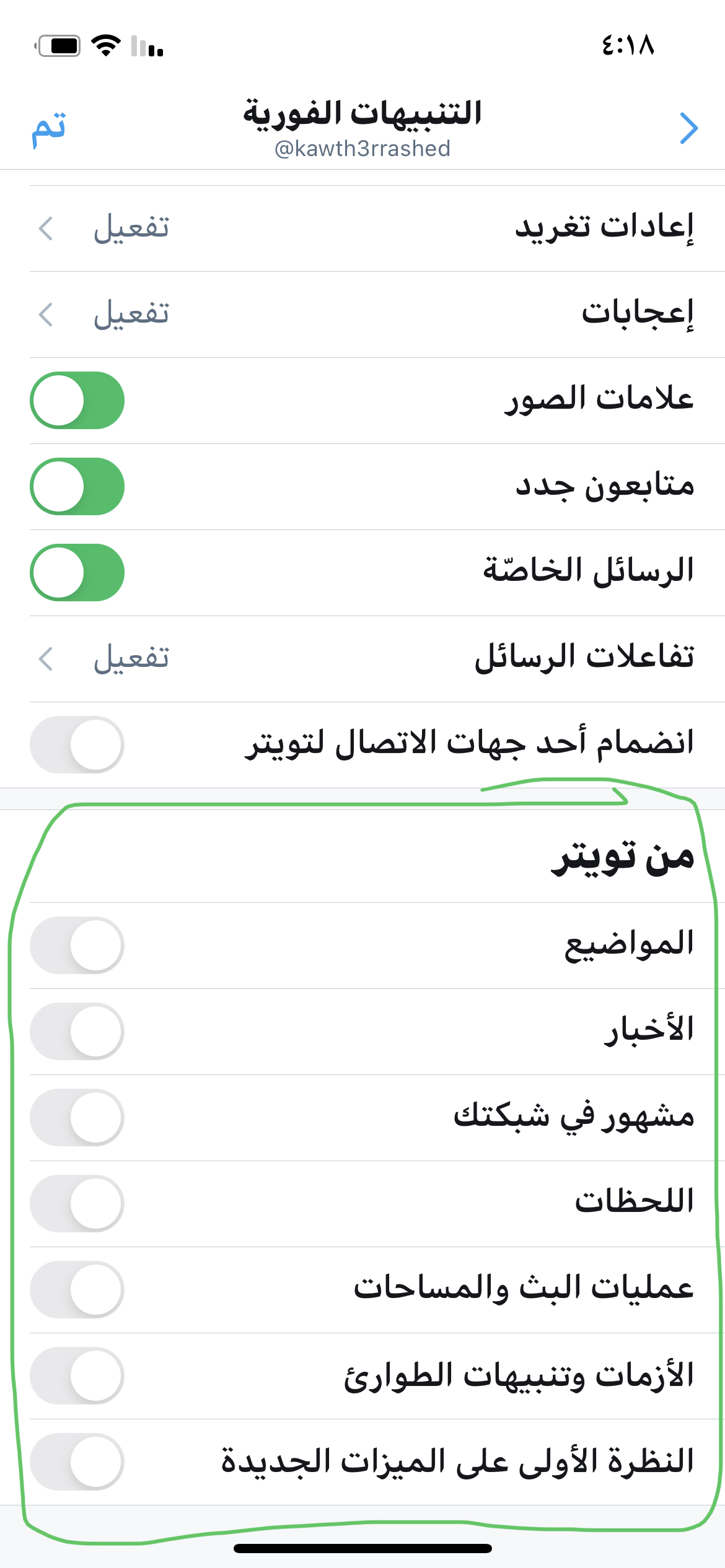Screen dimensions: 725x1568
Task: Turn on الأزمات وتنبيهات الطوارئ
Action: point(77,1375)
